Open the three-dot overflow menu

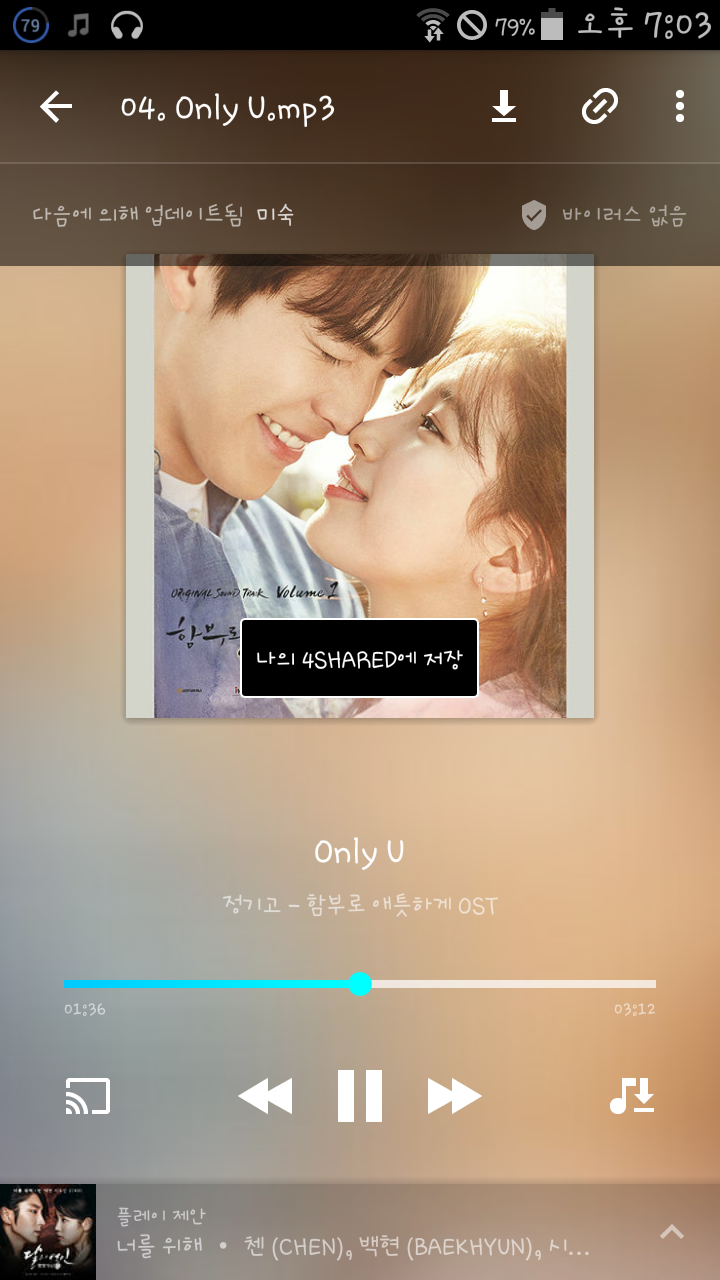click(x=680, y=107)
